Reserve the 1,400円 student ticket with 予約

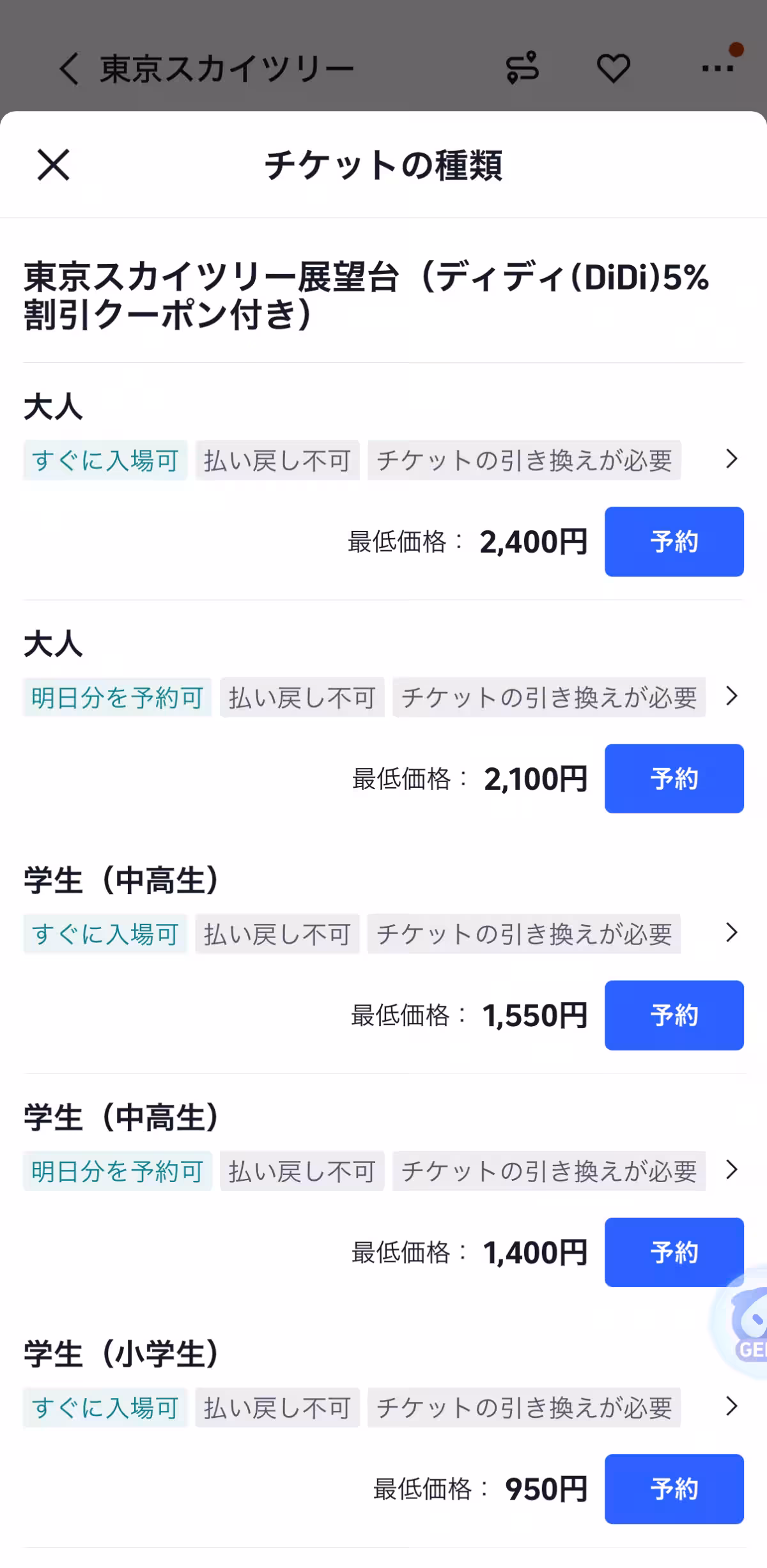pyautogui.click(x=674, y=1252)
